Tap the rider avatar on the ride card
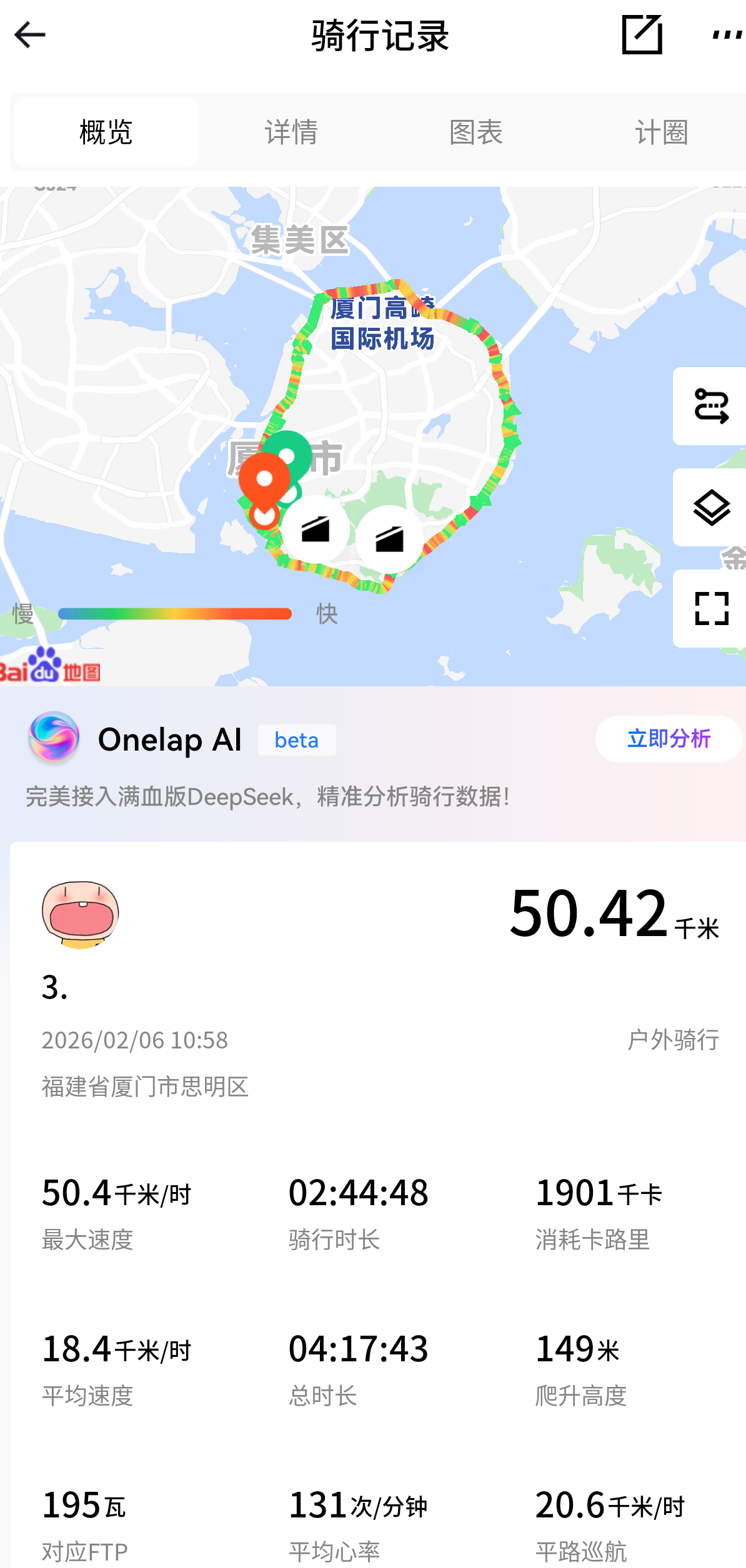This screenshot has height=1568, width=746. point(81,914)
